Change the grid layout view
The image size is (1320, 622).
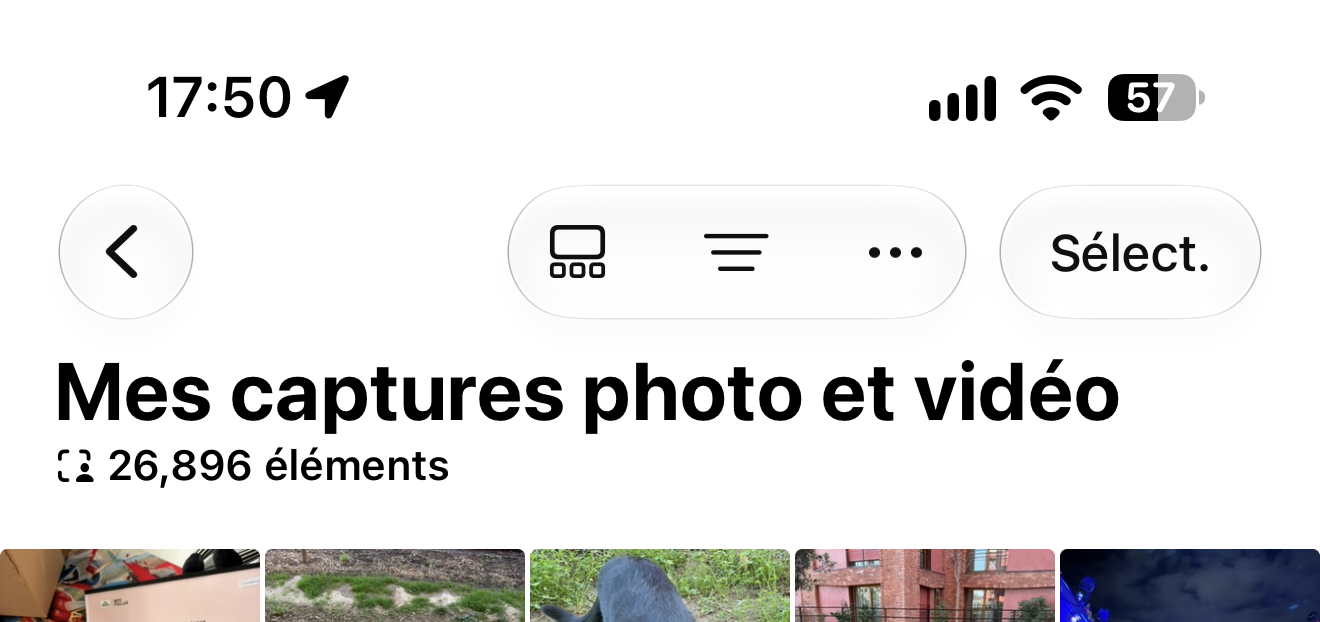point(577,252)
